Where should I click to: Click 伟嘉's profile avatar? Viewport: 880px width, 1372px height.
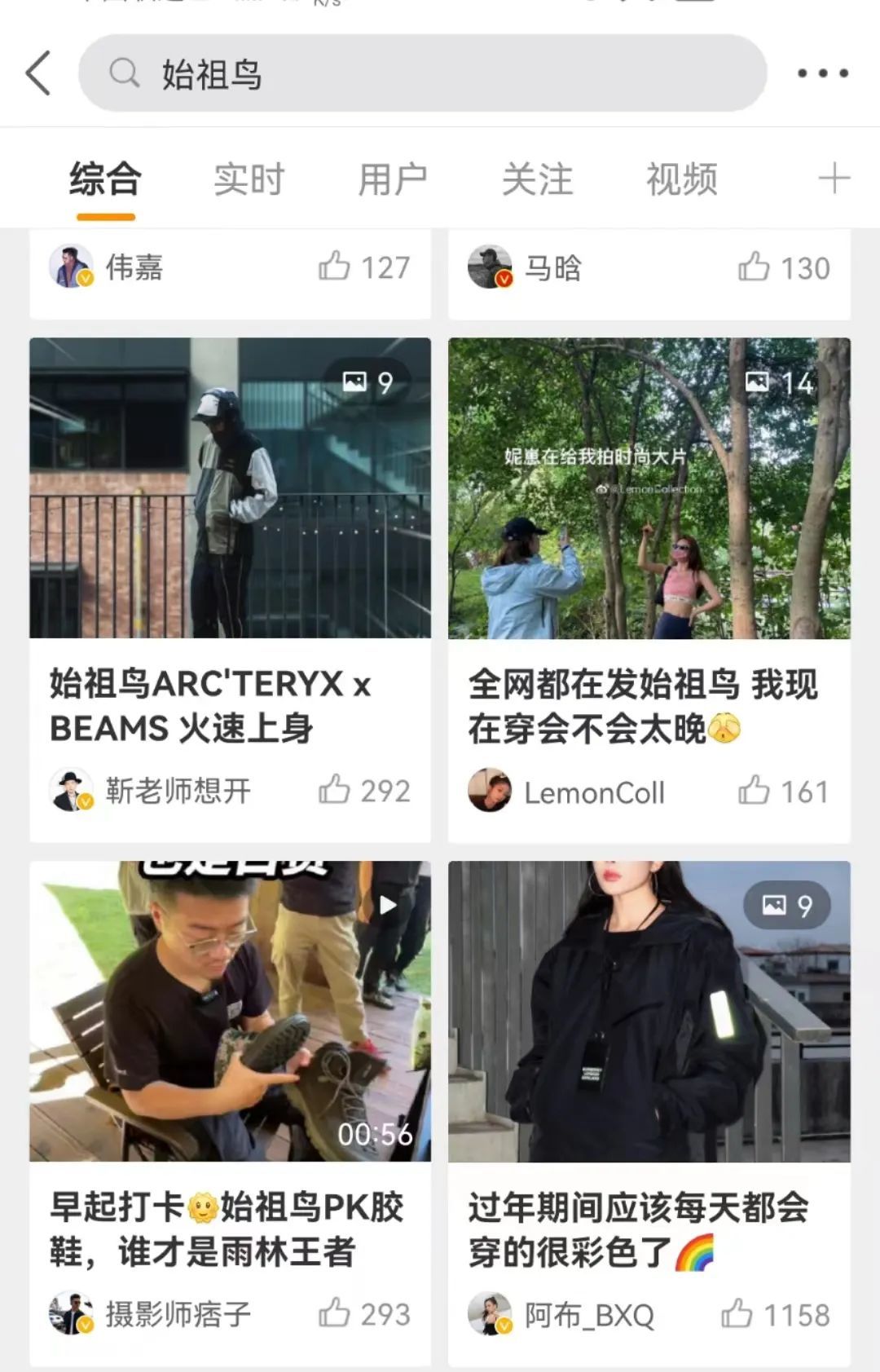(x=71, y=265)
